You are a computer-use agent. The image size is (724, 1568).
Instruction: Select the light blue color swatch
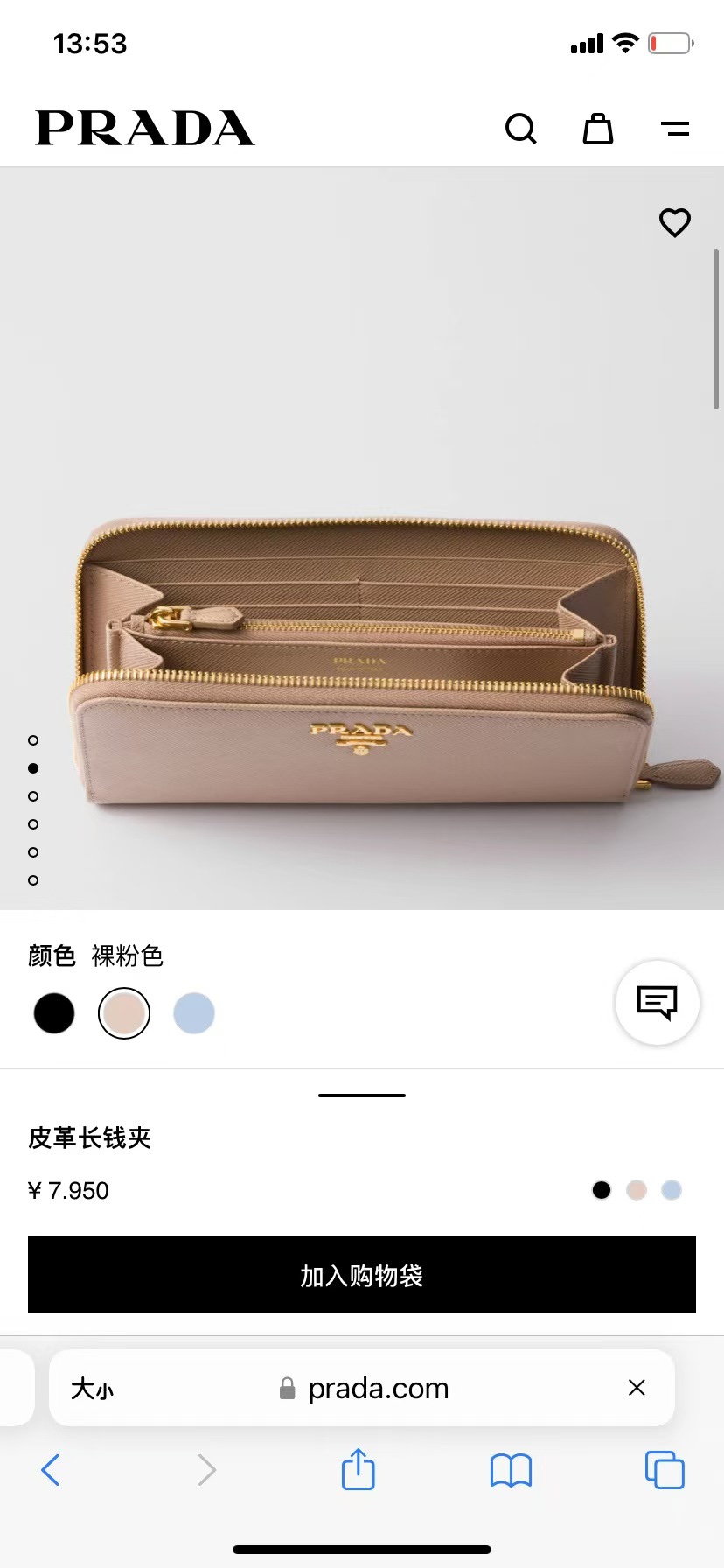194,1013
